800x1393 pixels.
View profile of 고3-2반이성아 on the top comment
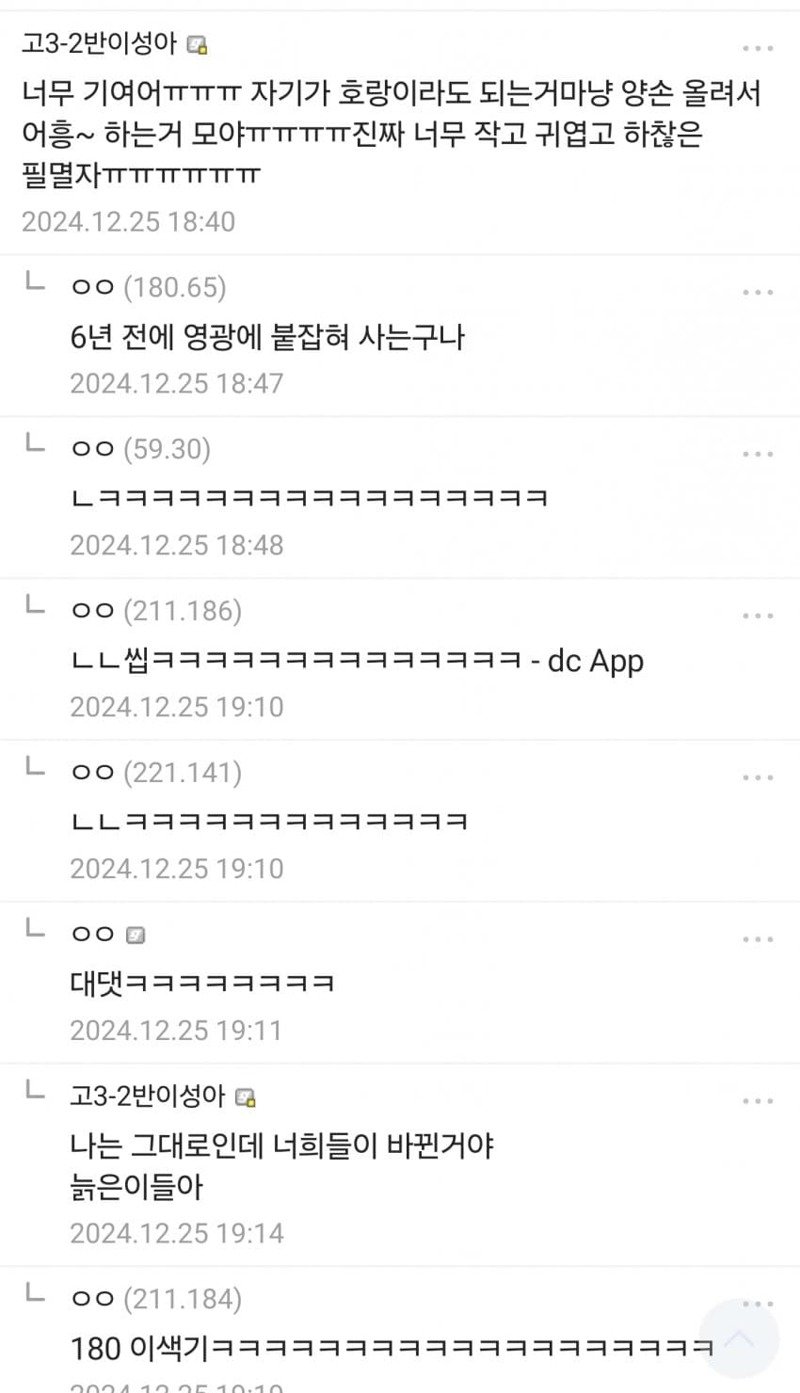tap(99, 44)
